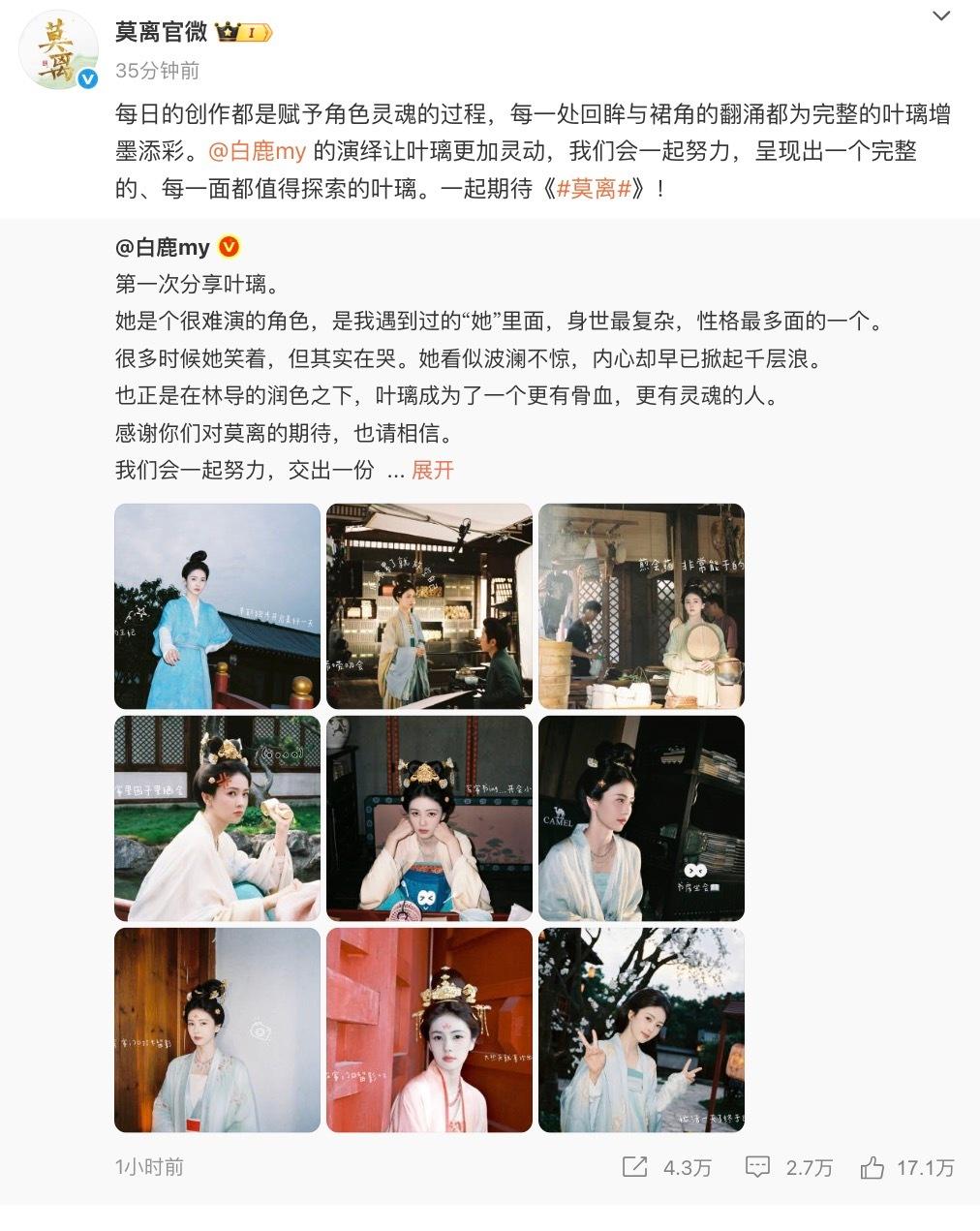980x1231 pixels.
Task: Open the blue dress photo tile
Action: (x=217, y=606)
